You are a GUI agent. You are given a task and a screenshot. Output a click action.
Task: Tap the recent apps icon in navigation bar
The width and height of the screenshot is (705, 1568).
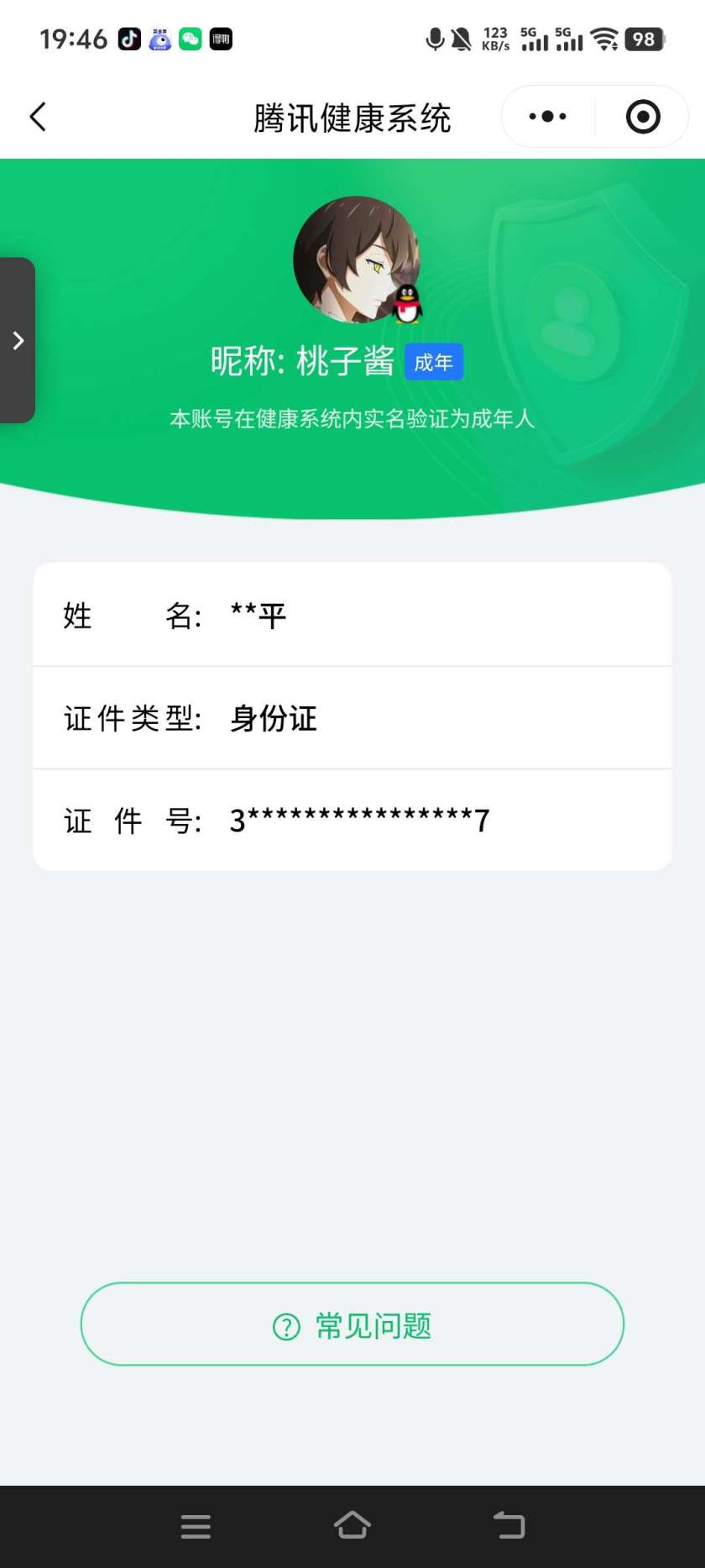point(195,1526)
